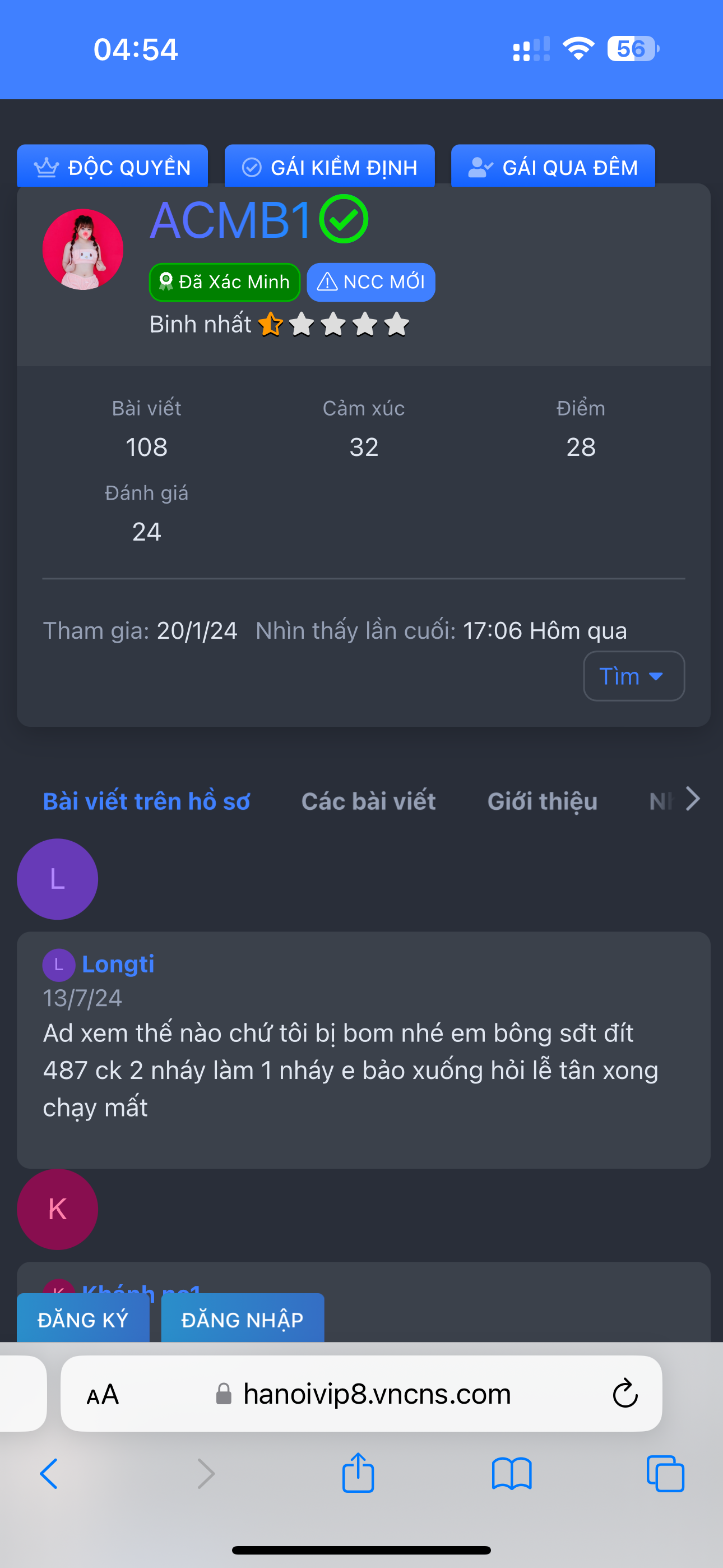723x1568 pixels.
Task: Tap the hanoivip8.vncns.com address bar
Action: pyautogui.click(x=376, y=1394)
